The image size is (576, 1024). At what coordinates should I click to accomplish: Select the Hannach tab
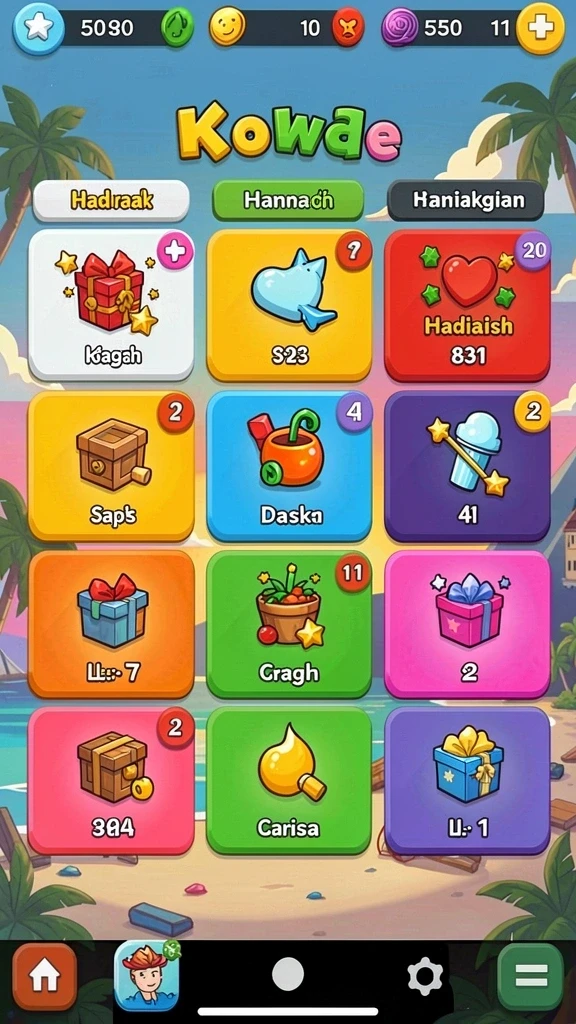tap(288, 200)
